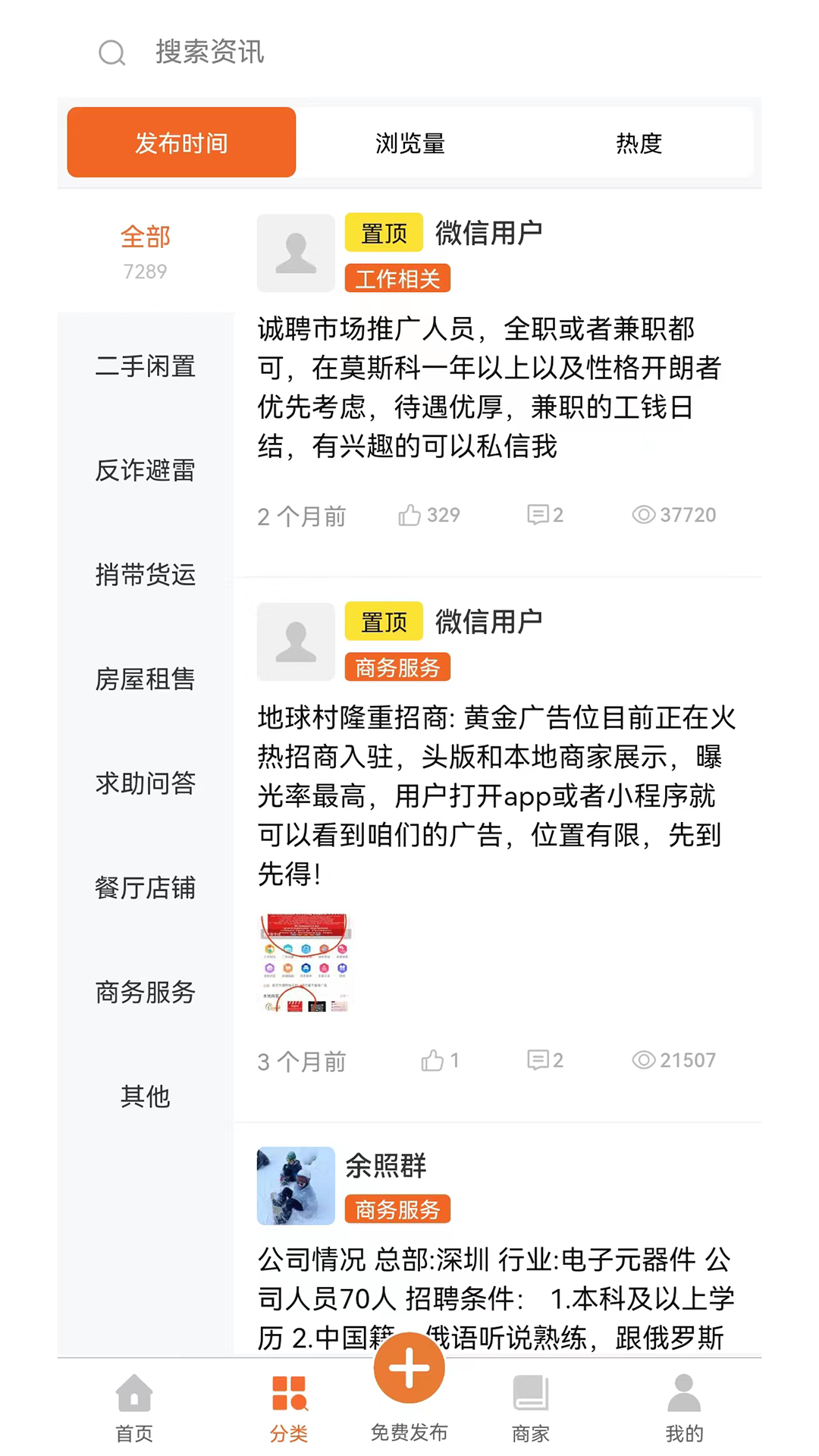Open the 我的 tab
The image size is (819, 1456).
coord(684,1409)
